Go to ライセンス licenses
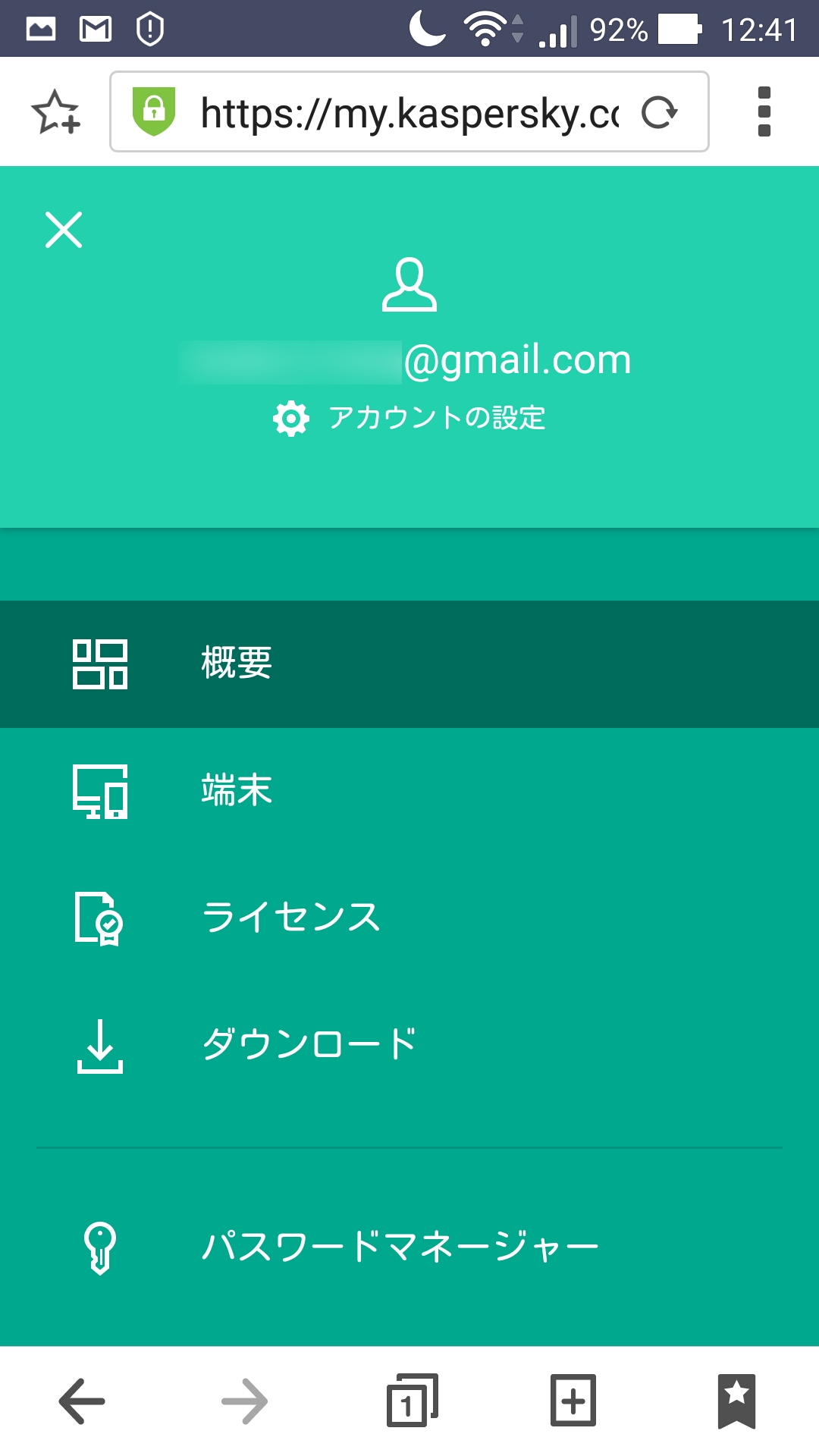This screenshot has height=1456, width=819. click(x=409, y=917)
